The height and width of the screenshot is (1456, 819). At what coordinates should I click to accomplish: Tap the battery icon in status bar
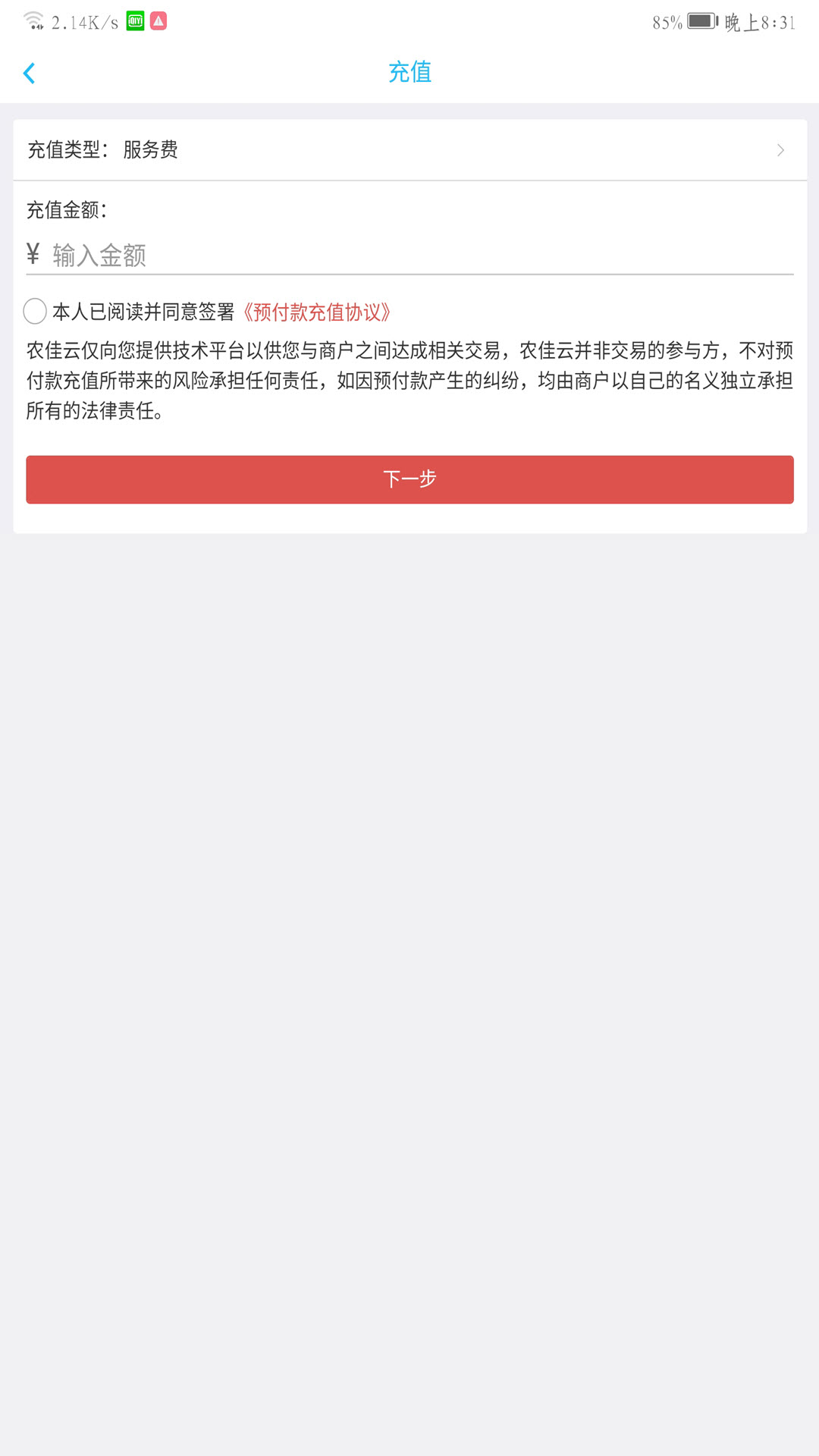[x=701, y=20]
